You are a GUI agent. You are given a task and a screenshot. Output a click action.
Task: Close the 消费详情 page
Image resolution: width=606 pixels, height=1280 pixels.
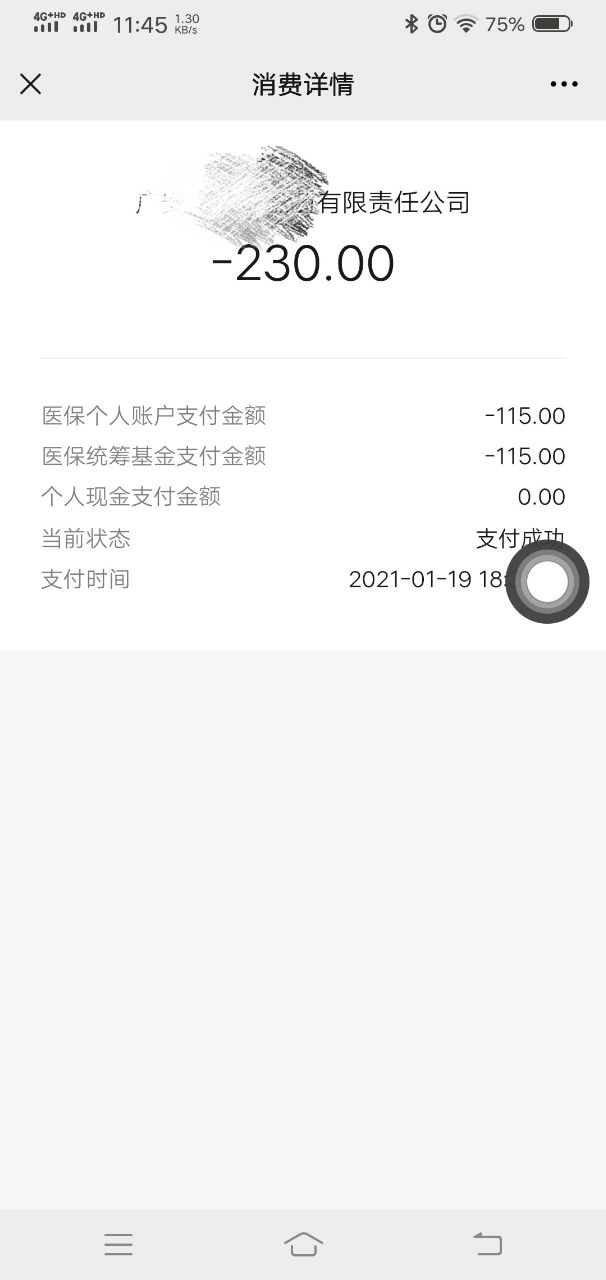(x=31, y=84)
